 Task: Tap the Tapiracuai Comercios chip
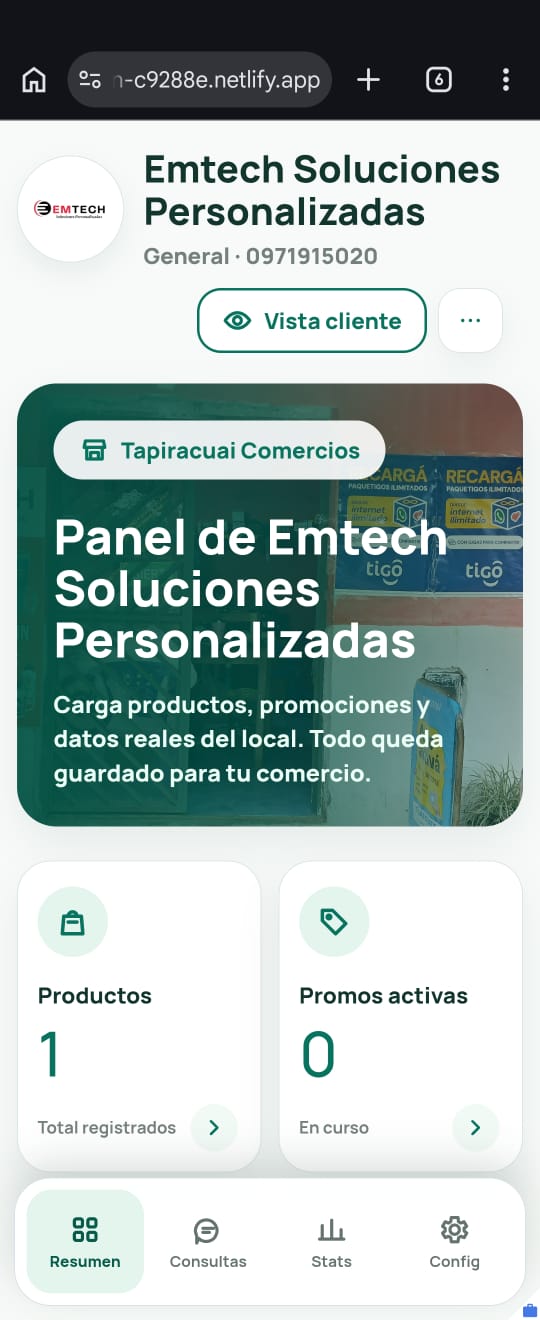click(x=219, y=450)
